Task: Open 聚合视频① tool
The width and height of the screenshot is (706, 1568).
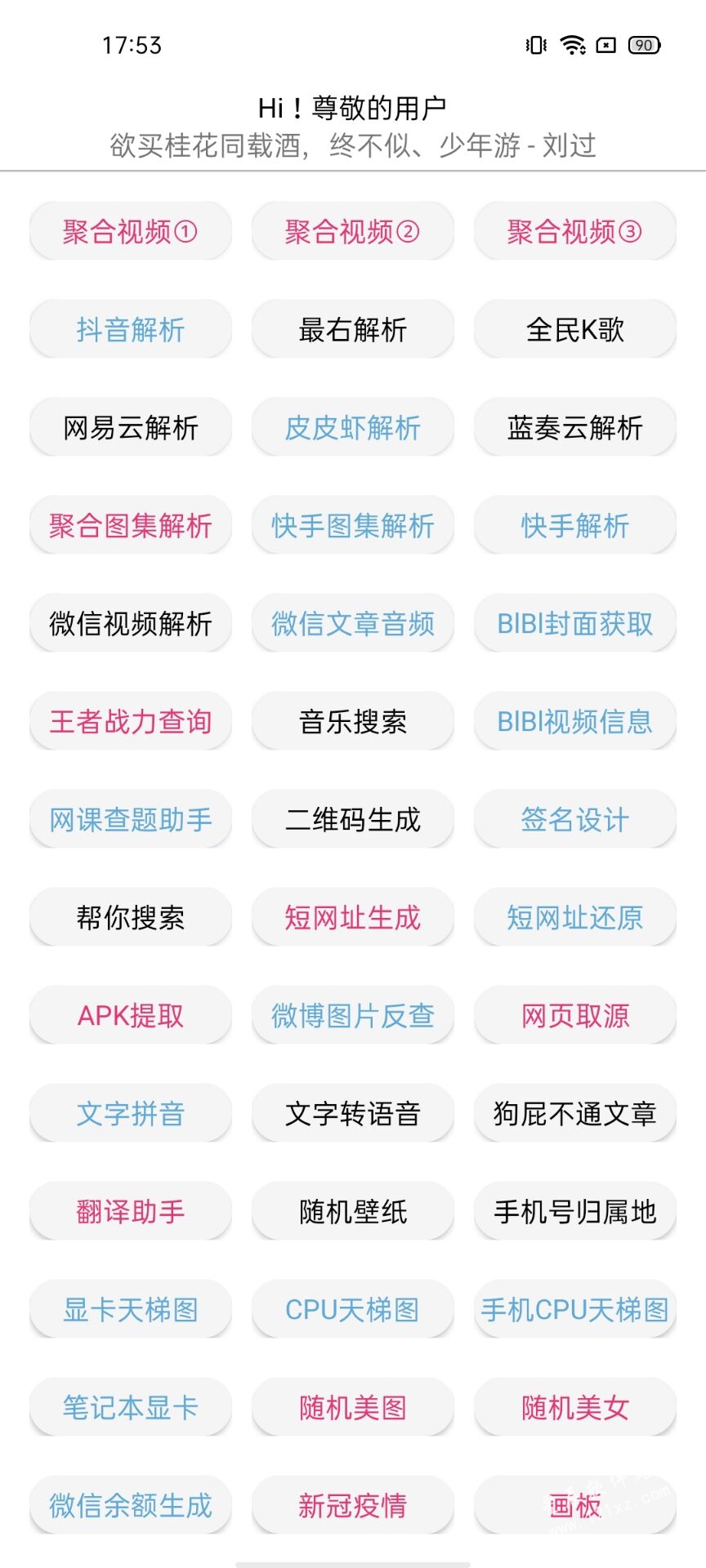Action: [131, 232]
